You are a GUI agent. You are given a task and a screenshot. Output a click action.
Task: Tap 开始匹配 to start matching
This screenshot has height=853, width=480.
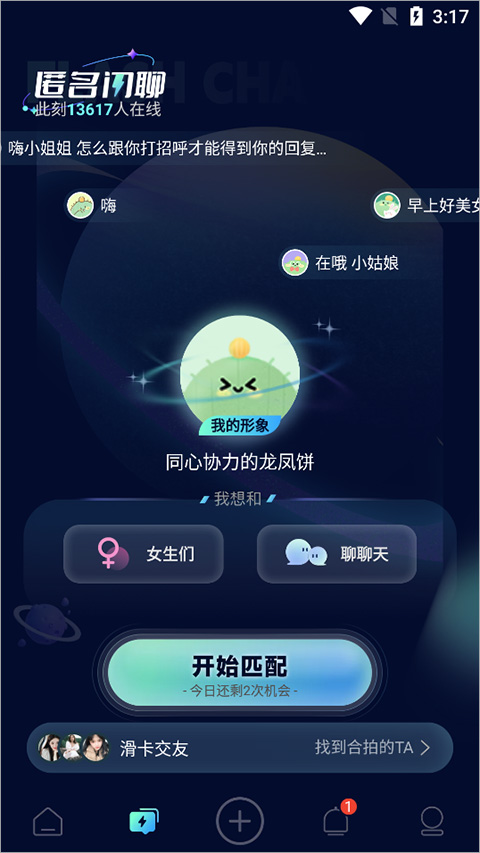coord(240,673)
